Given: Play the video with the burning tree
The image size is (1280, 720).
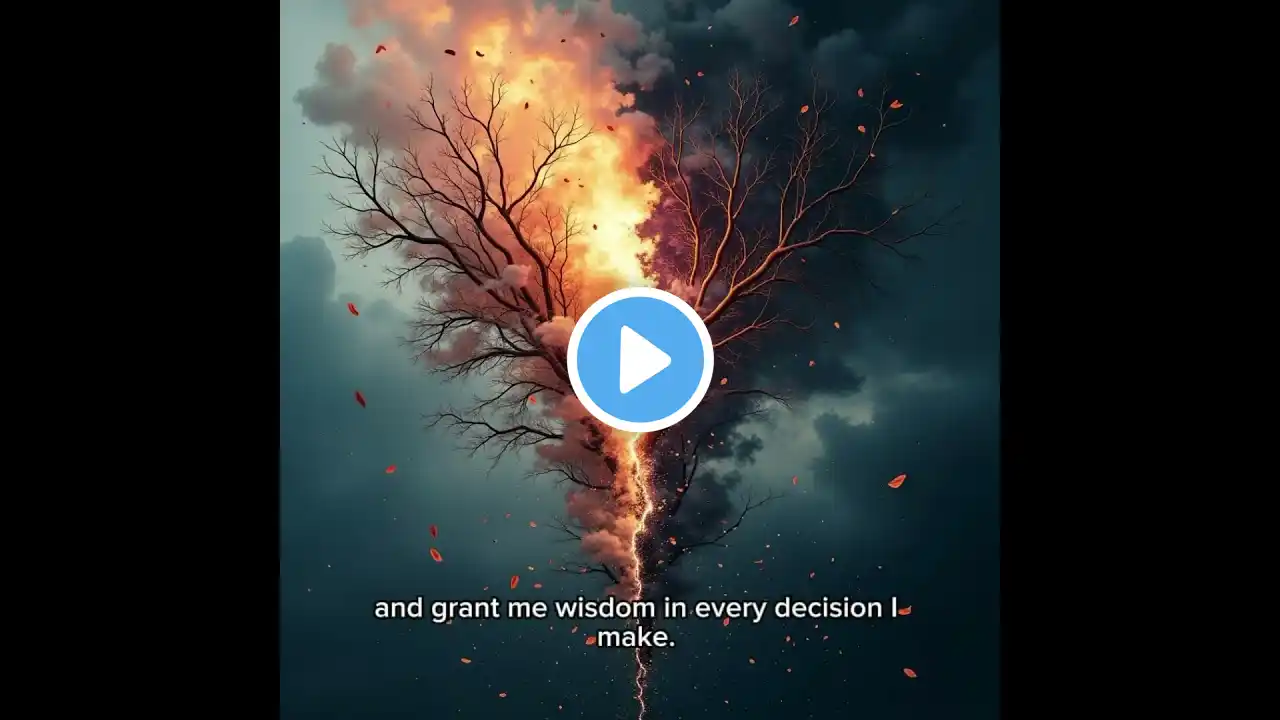Looking at the screenshot, I should [640, 360].
